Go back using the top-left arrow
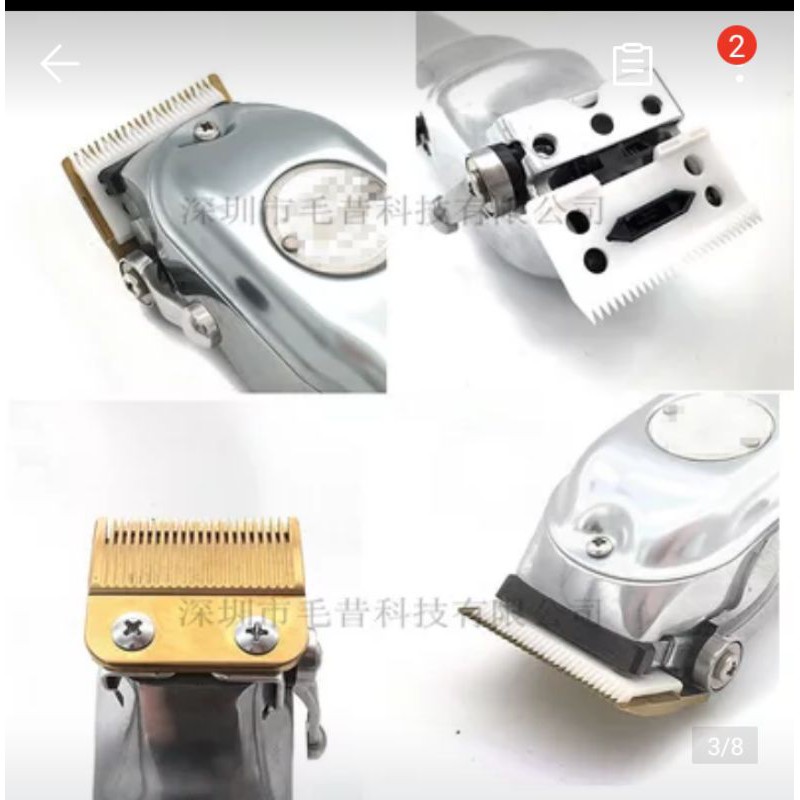Viewport: 800px width, 800px height. pyautogui.click(x=59, y=64)
